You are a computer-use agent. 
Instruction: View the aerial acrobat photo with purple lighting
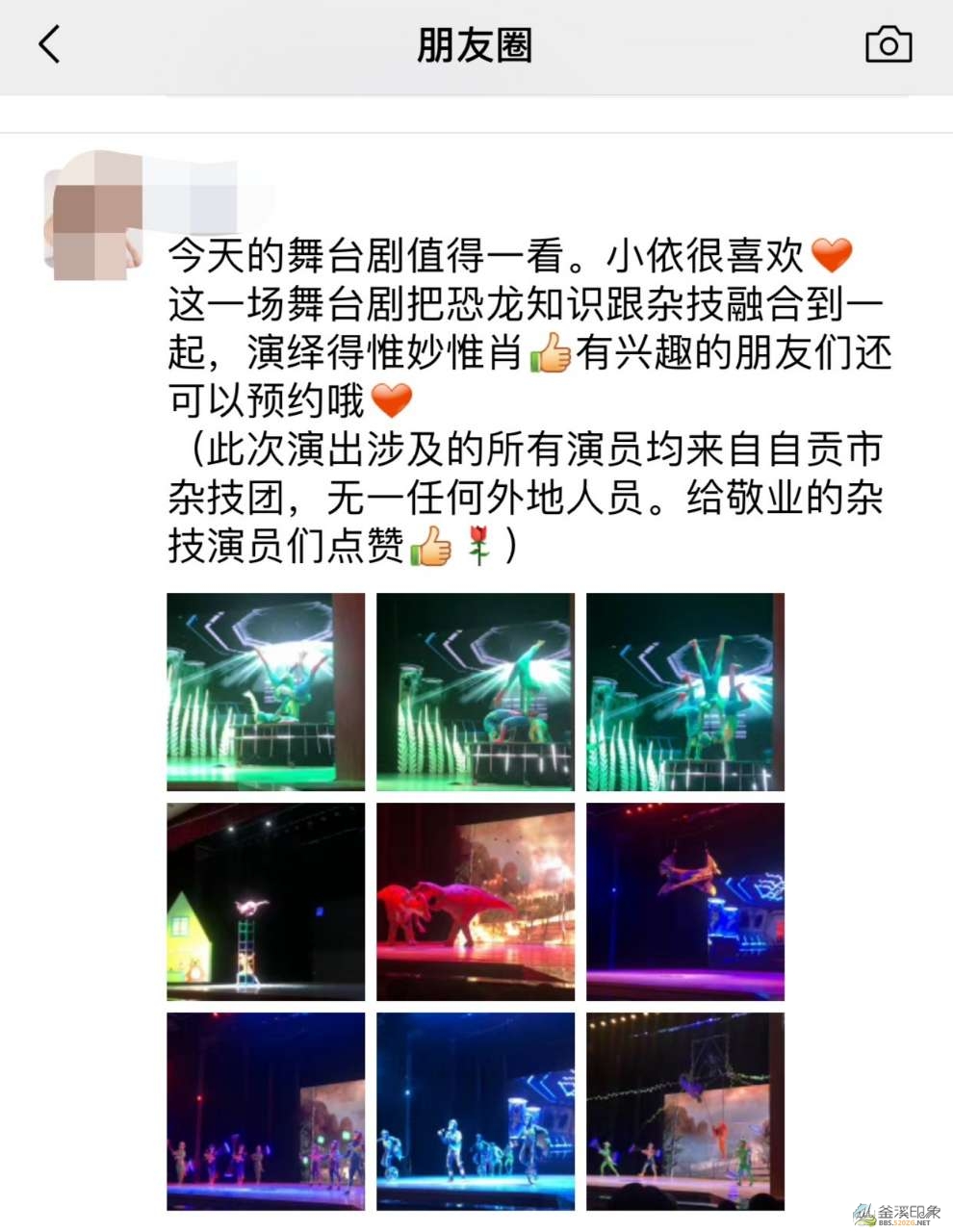pos(685,902)
